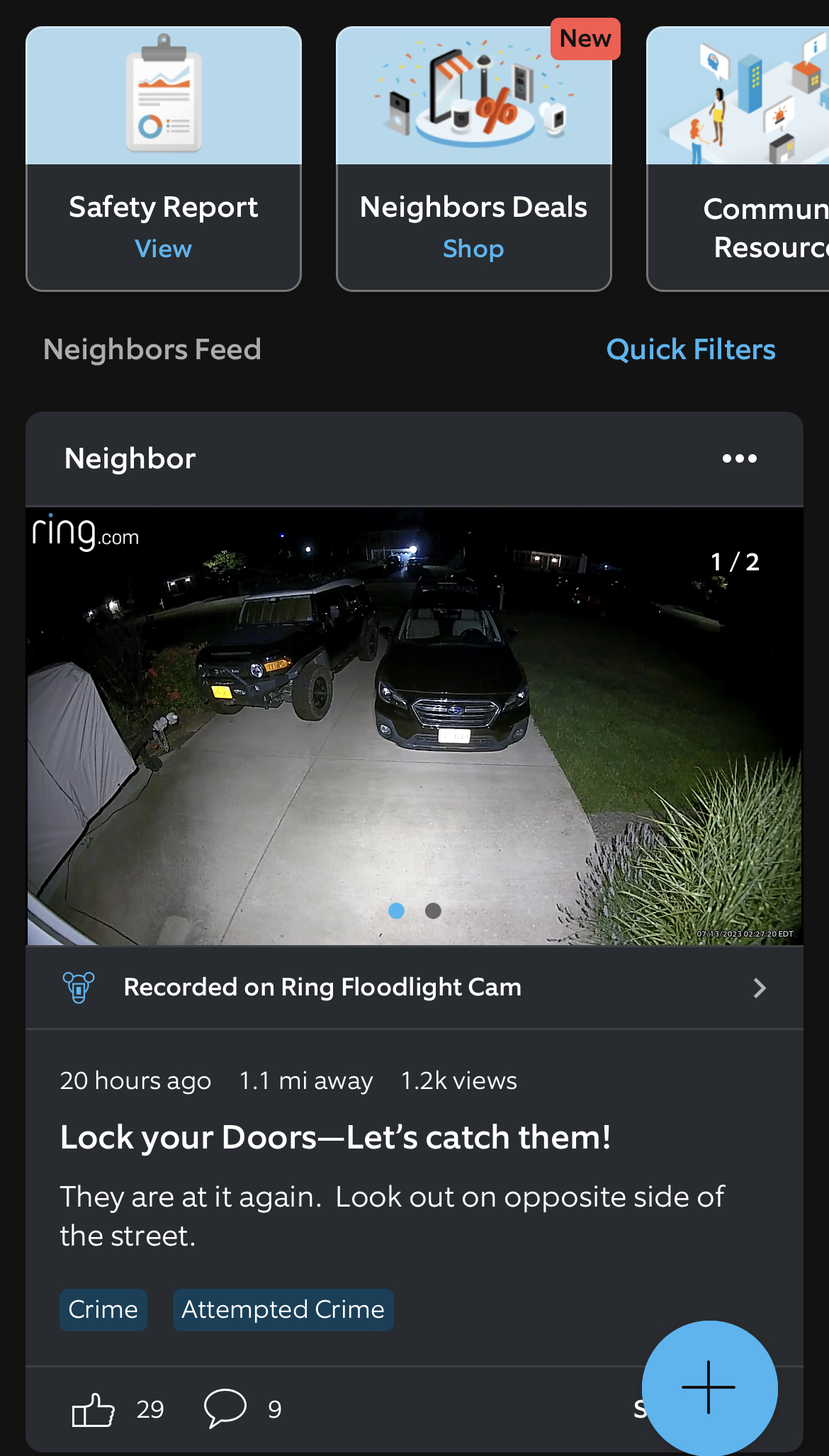Tap the Safety Report clipboard illustration

click(163, 94)
